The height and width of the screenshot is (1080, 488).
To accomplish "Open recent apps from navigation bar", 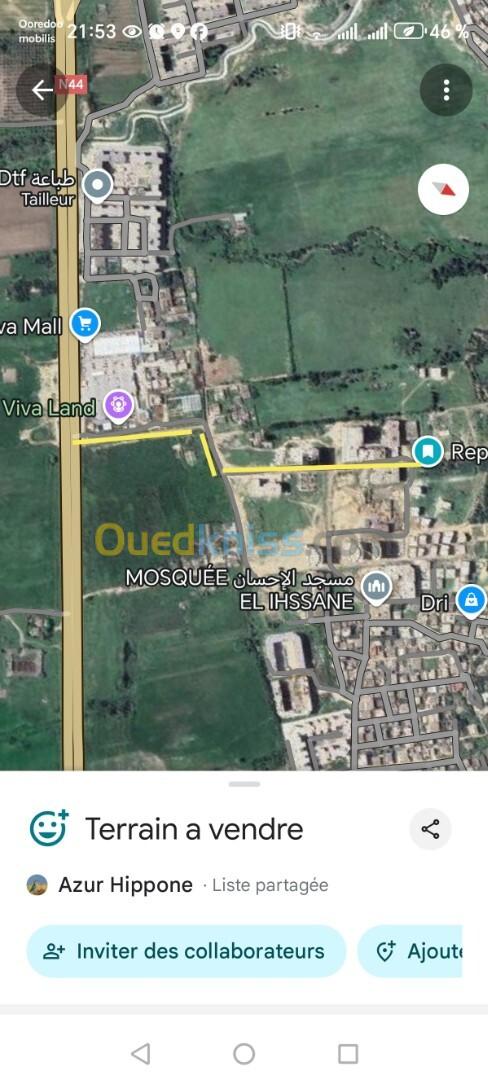I will pos(348,1054).
